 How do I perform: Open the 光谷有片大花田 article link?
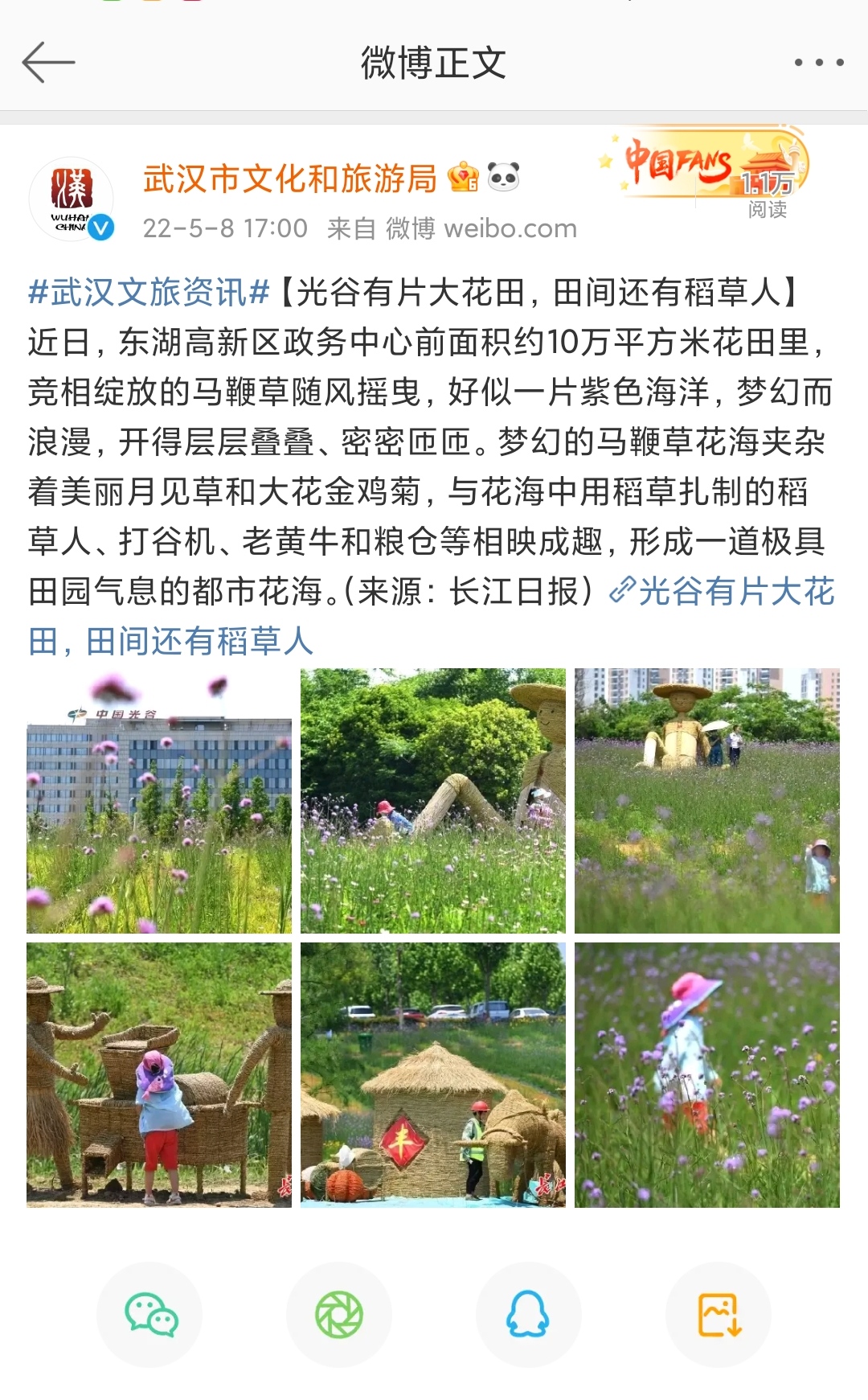coord(432,616)
